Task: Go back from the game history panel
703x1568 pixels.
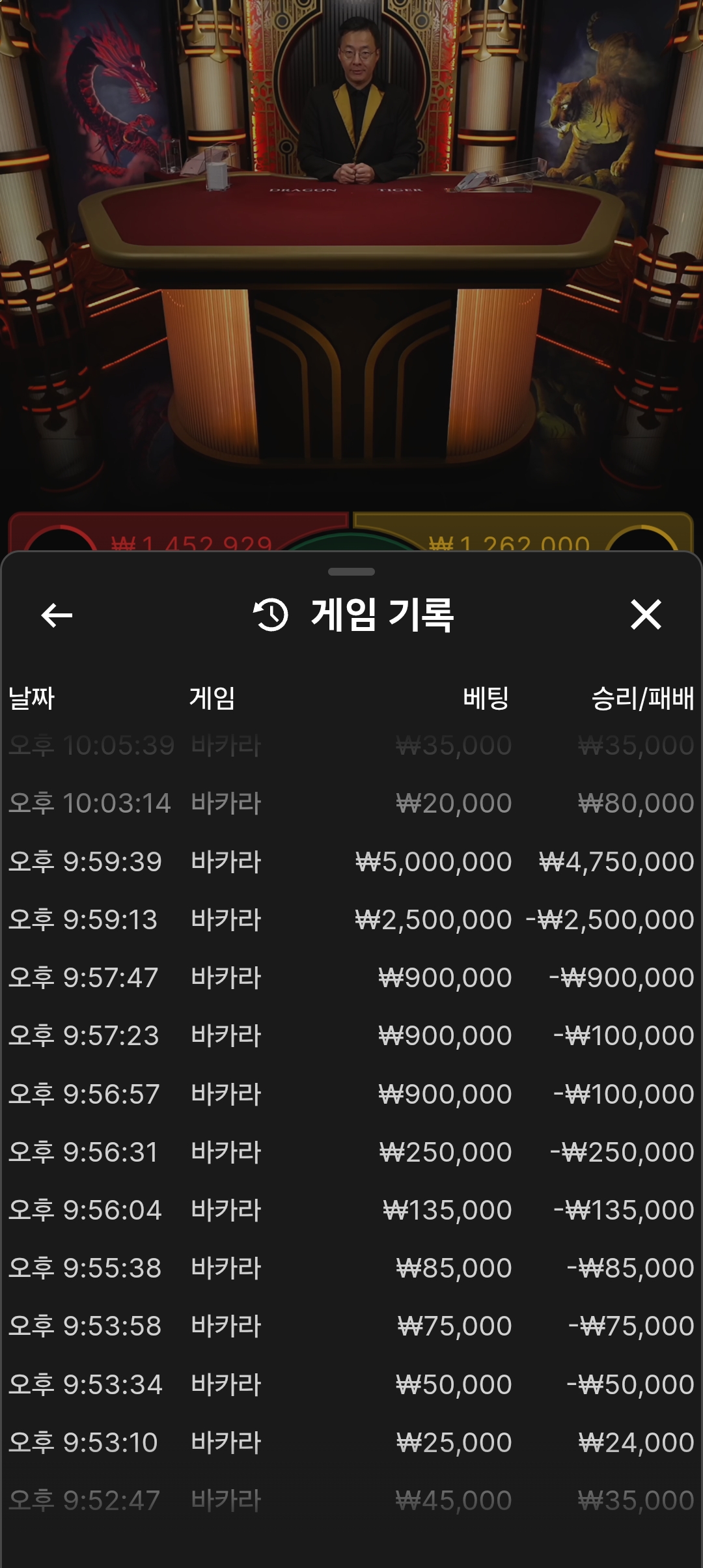Action: (57, 615)
